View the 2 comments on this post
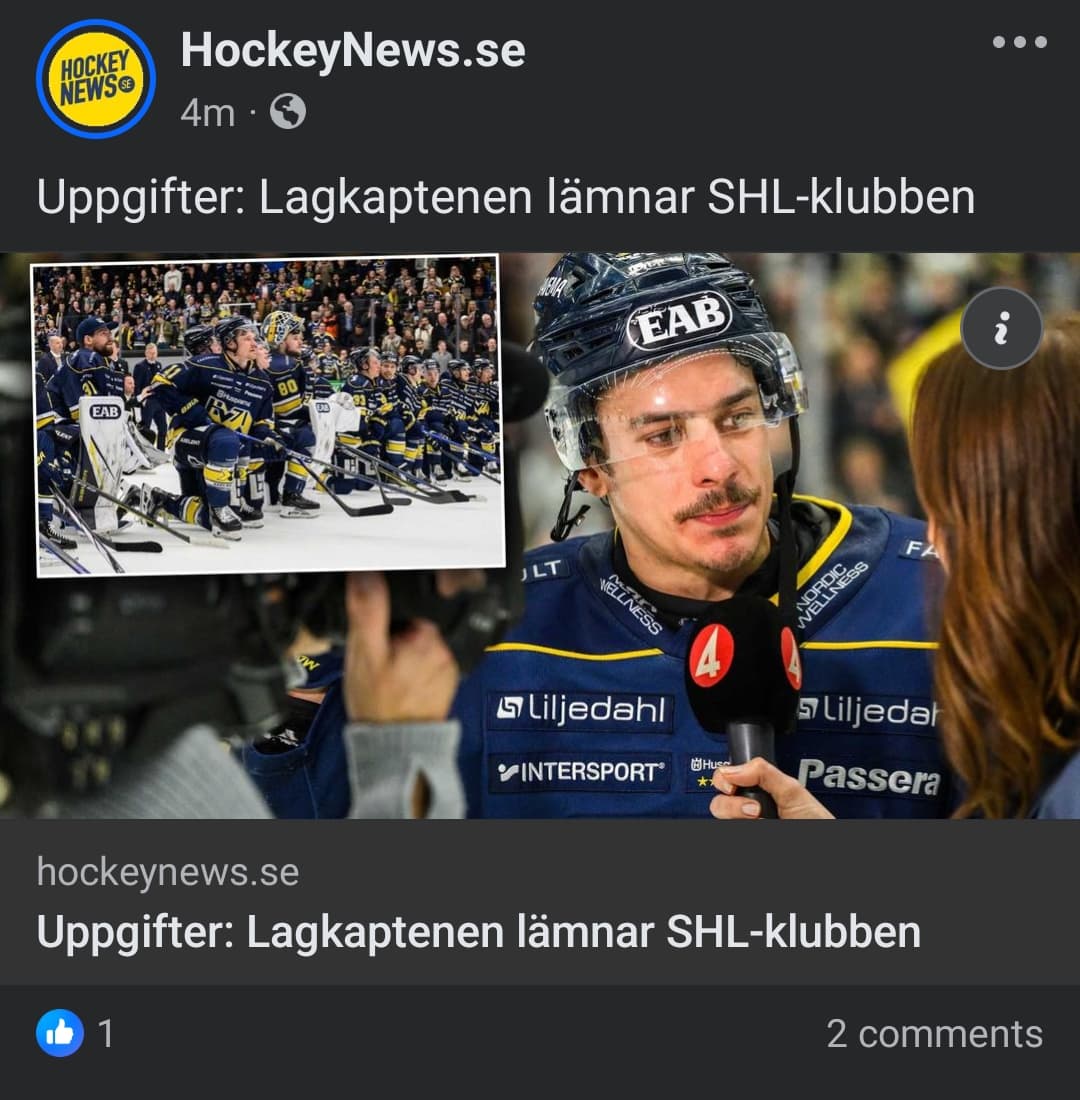1080x1100 pixels. click(934, 1033)
